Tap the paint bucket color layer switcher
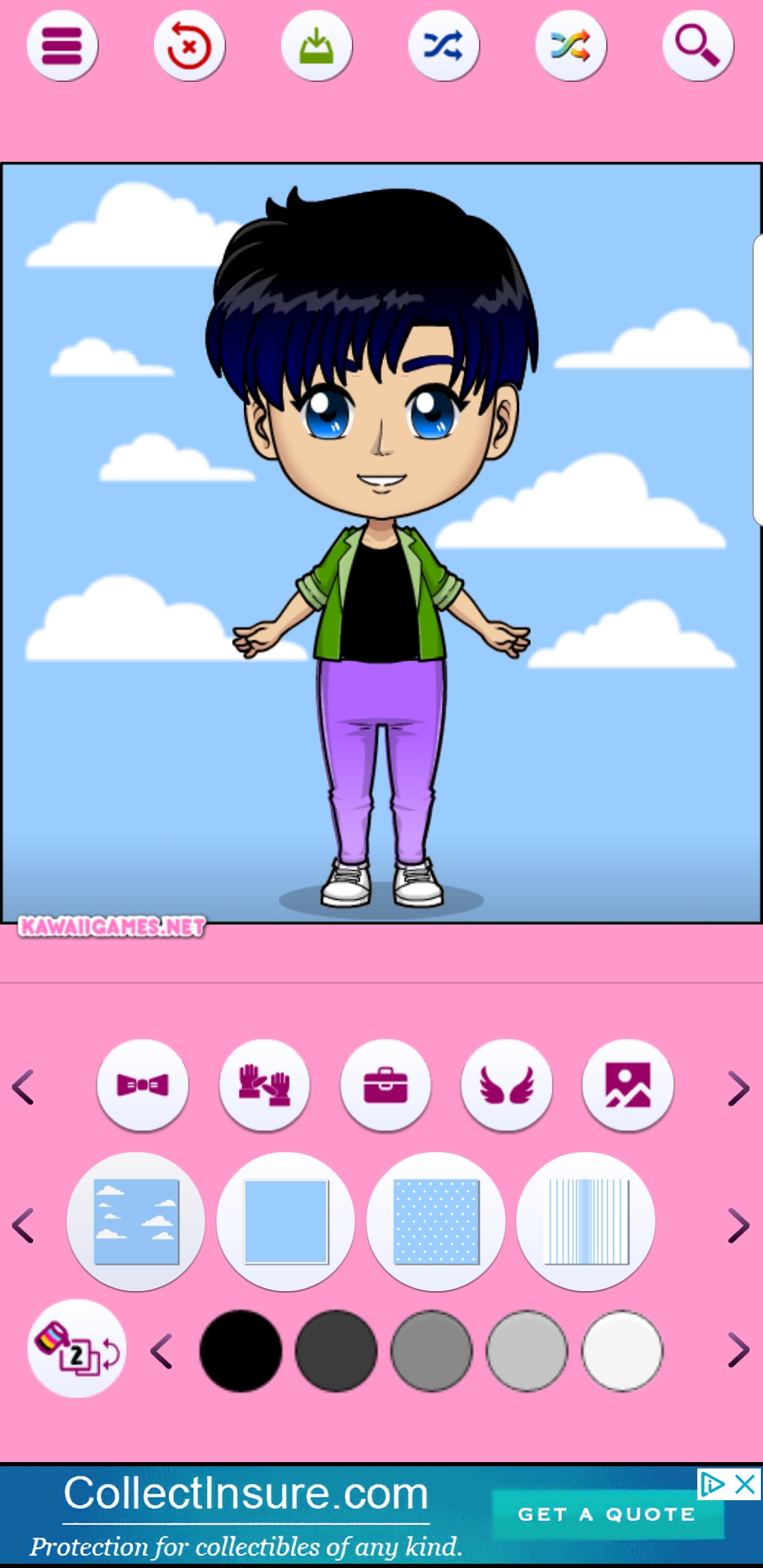This screenshot has height=1568, width=763. tap(77, 1348)
